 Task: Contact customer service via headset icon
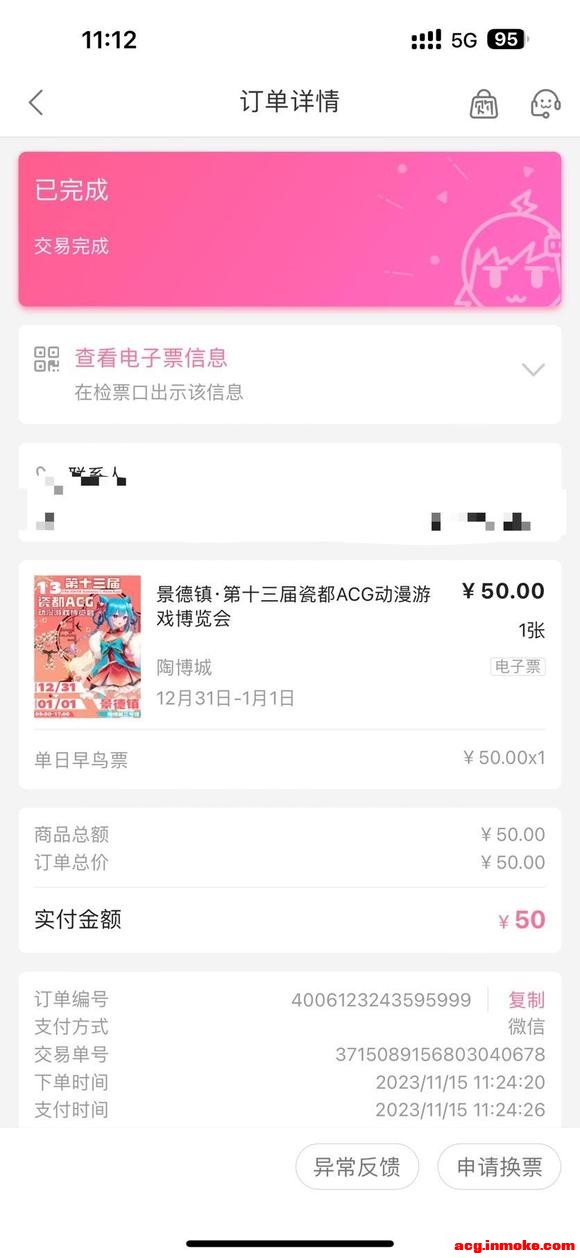click(545, 103)
